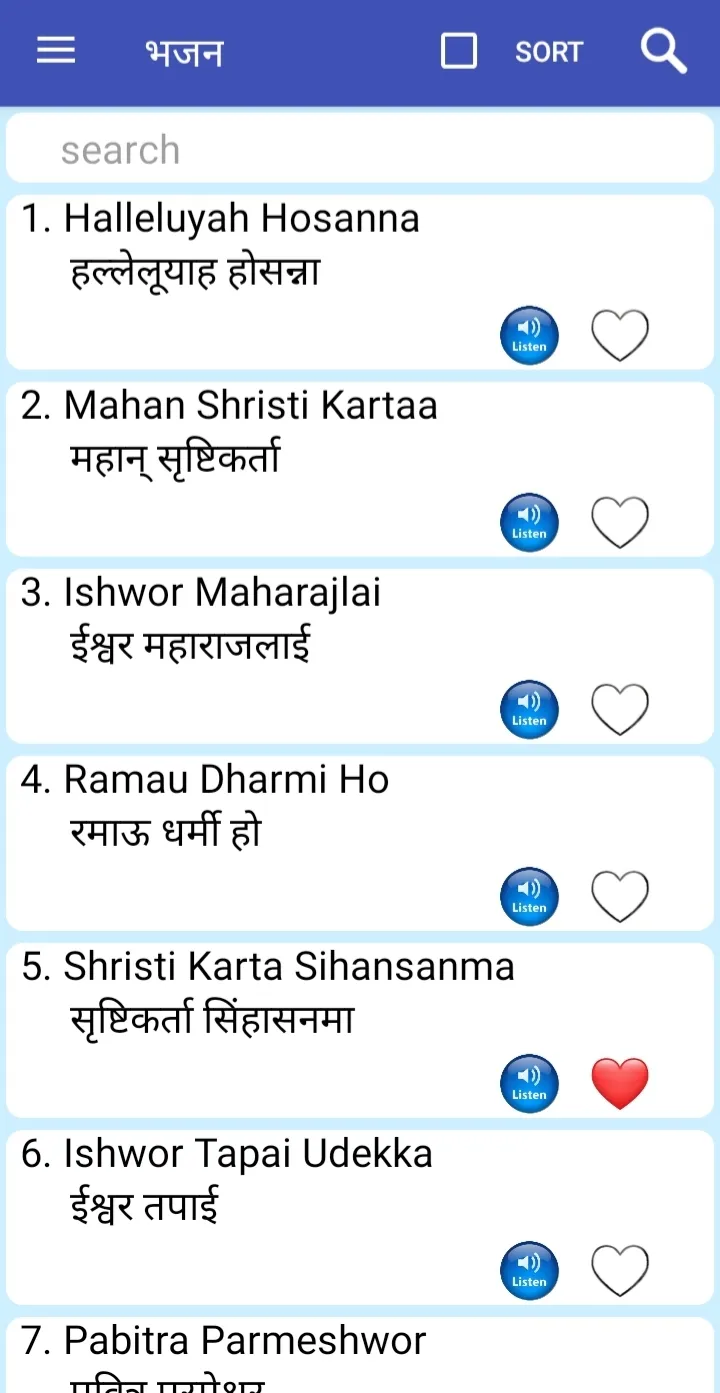Tap the भजन title

184,51
